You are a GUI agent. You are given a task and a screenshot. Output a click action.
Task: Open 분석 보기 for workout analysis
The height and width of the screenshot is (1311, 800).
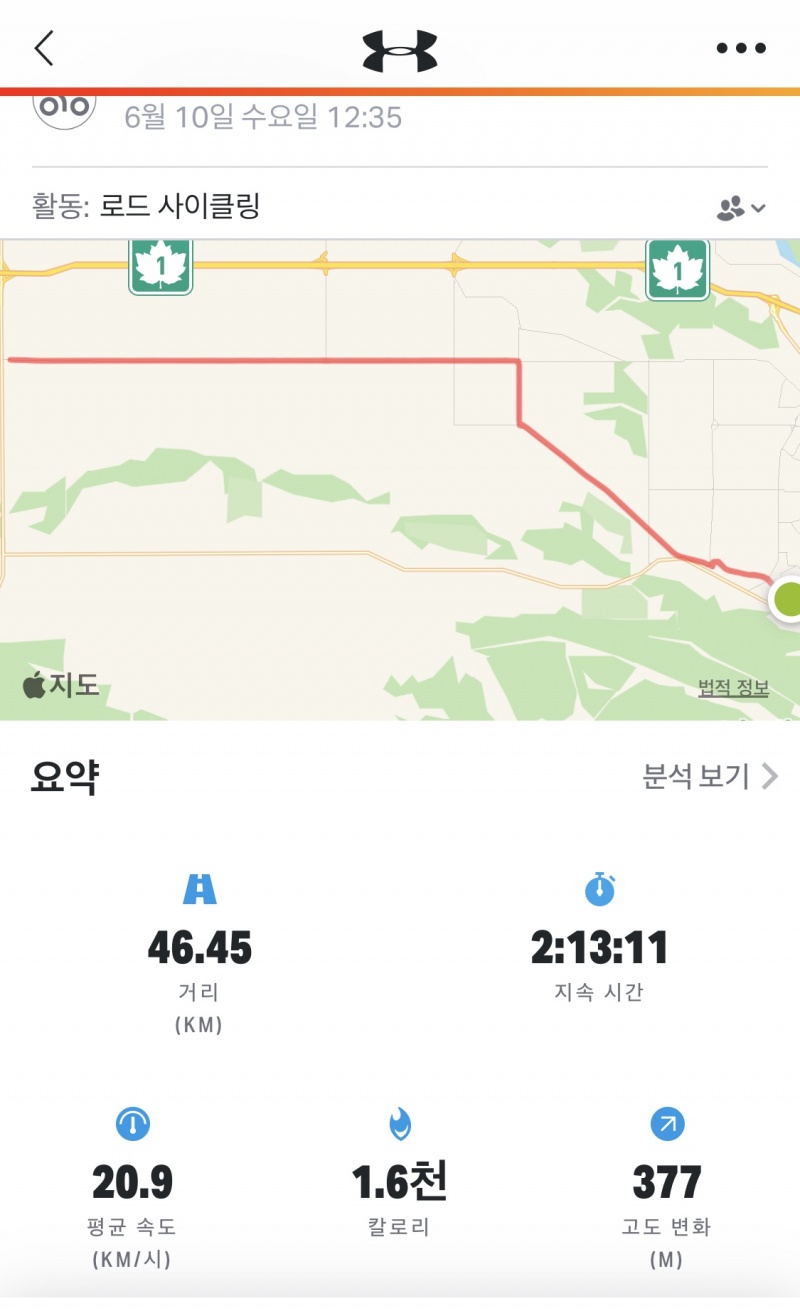click(x=709, y=776)
